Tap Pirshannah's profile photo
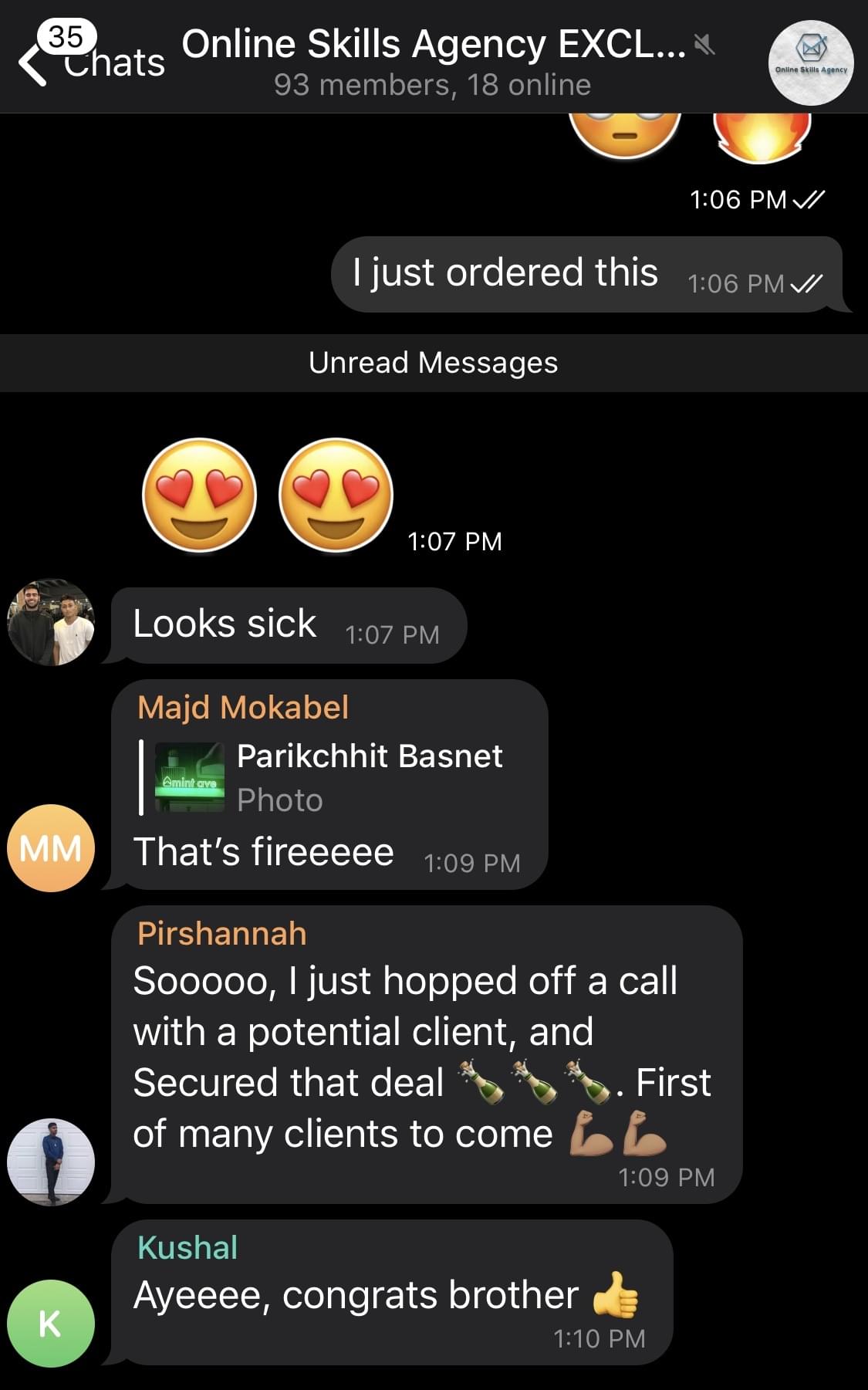This screenshot has width=868, height=1390. [51, 1162]
